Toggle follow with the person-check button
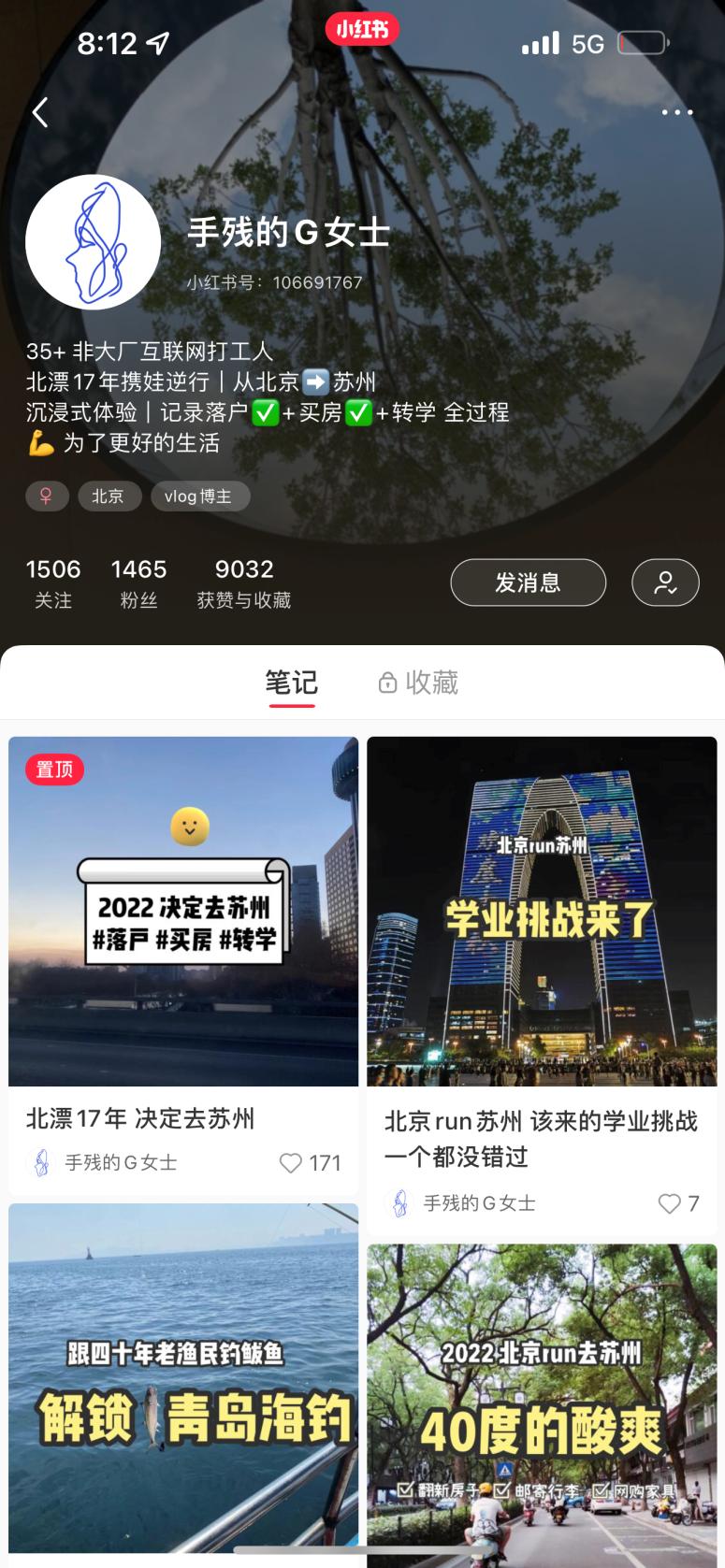Screen dimensions: 725x1568 tap(665, 582)
